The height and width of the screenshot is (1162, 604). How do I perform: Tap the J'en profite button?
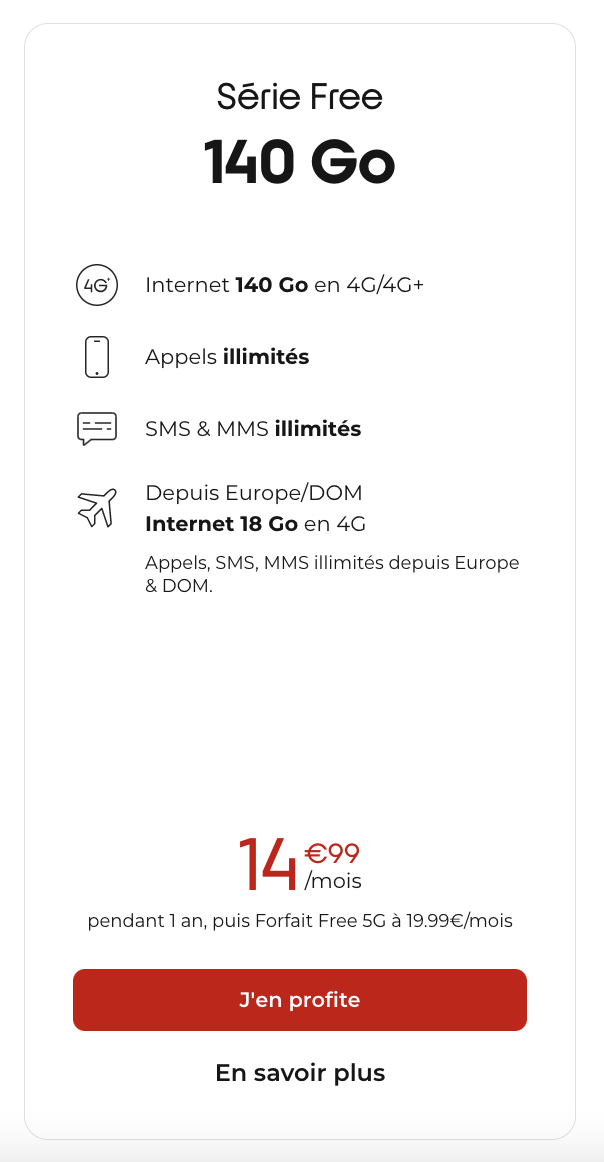coord(300,1000)
